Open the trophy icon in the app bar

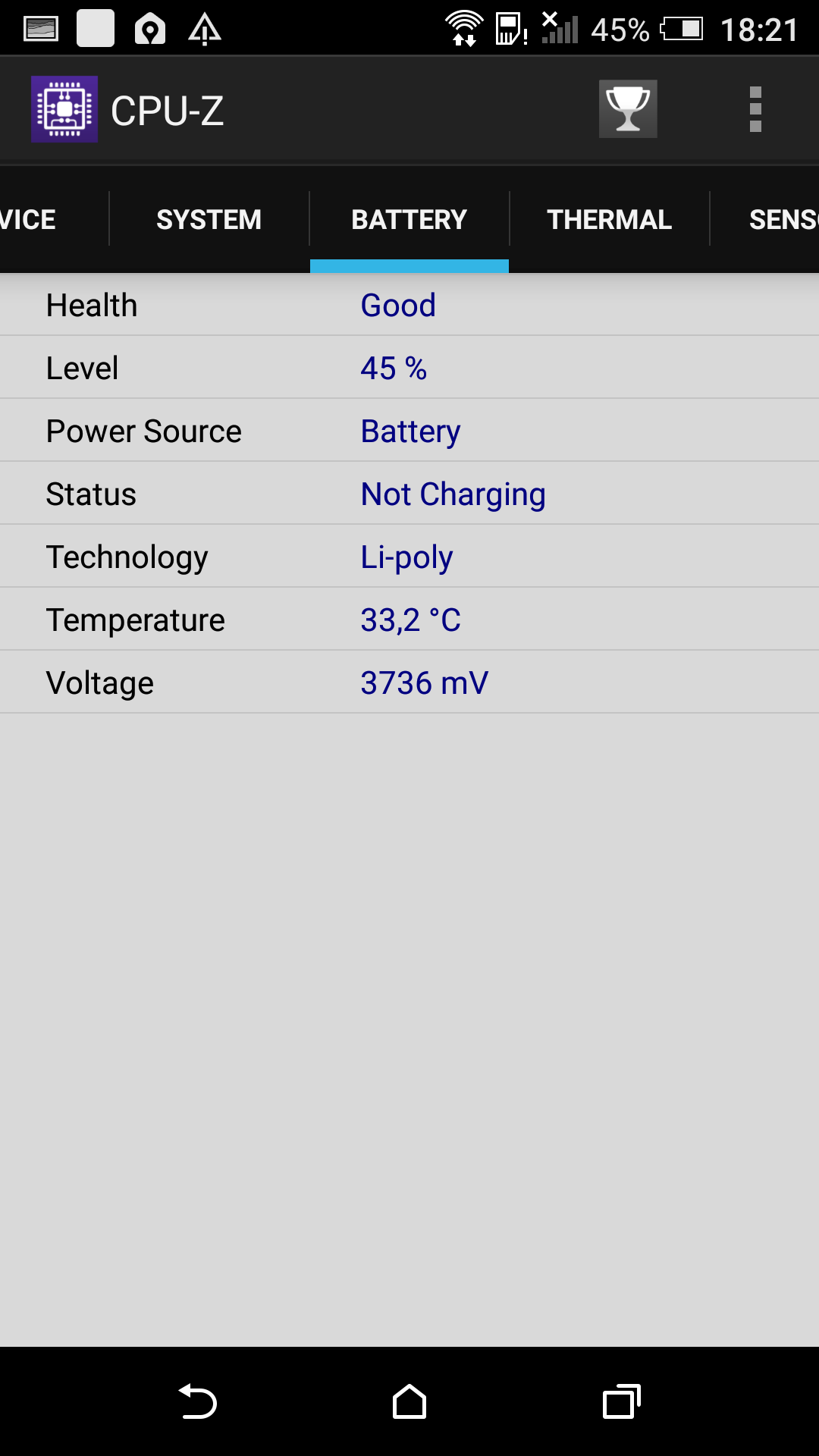pos(628,109)
